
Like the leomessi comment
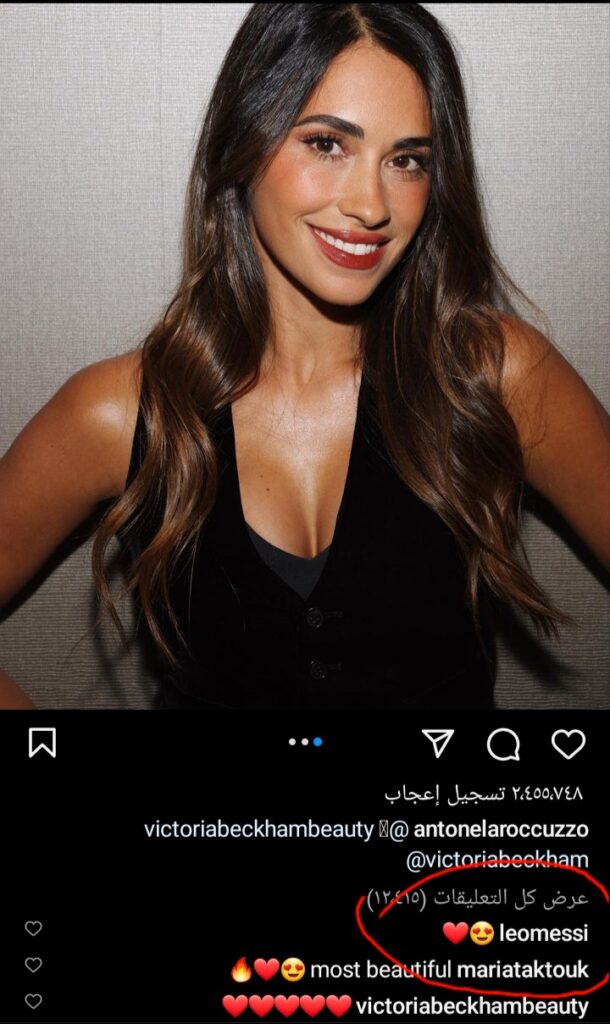click(33, 929)
